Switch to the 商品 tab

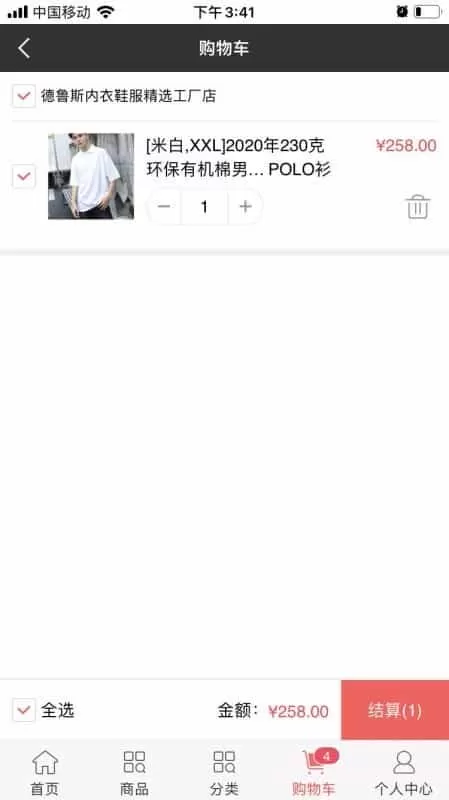134,772
